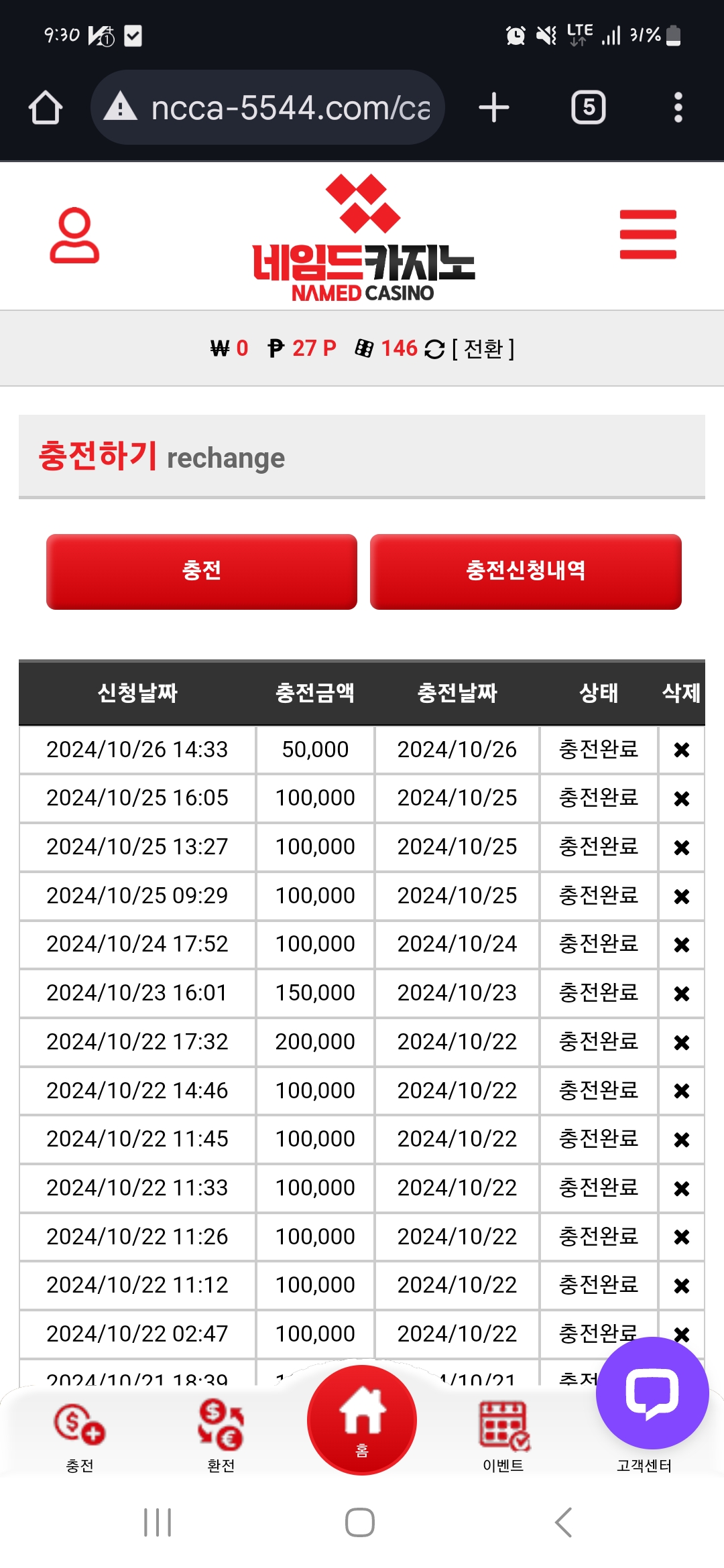The width and height of the screenshot is (724, 1568).
Task: Open a new browser tab
Action: click(x=494, y=107)
